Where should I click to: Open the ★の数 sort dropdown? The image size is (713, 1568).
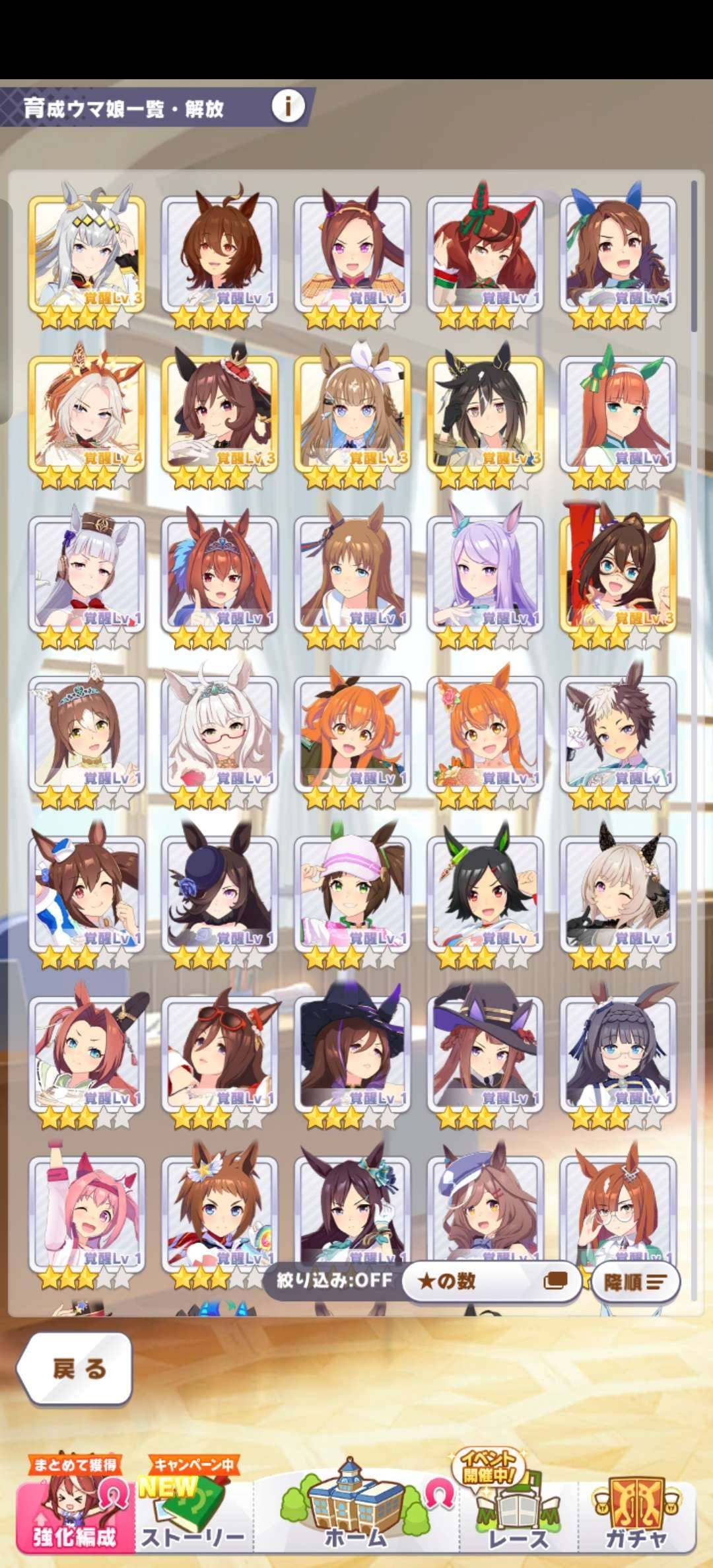[491, 1281]
